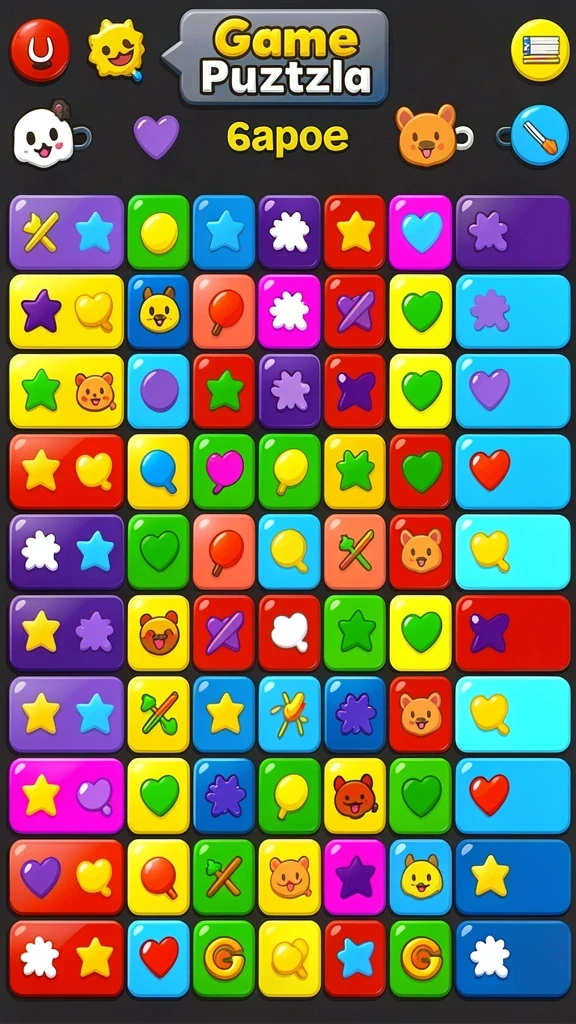Tap the red magnet button
This screenshot has width=576, height=1024.
pyautogui.click(x=40, y=50)
